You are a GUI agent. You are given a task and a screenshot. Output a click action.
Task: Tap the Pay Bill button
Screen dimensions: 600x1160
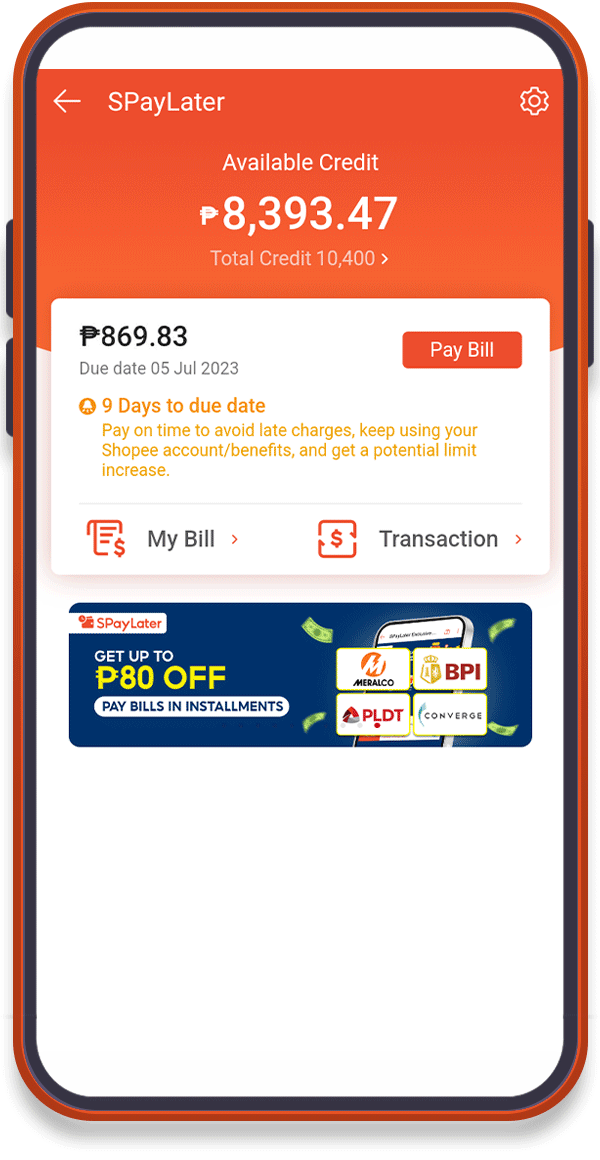[461, 350]
